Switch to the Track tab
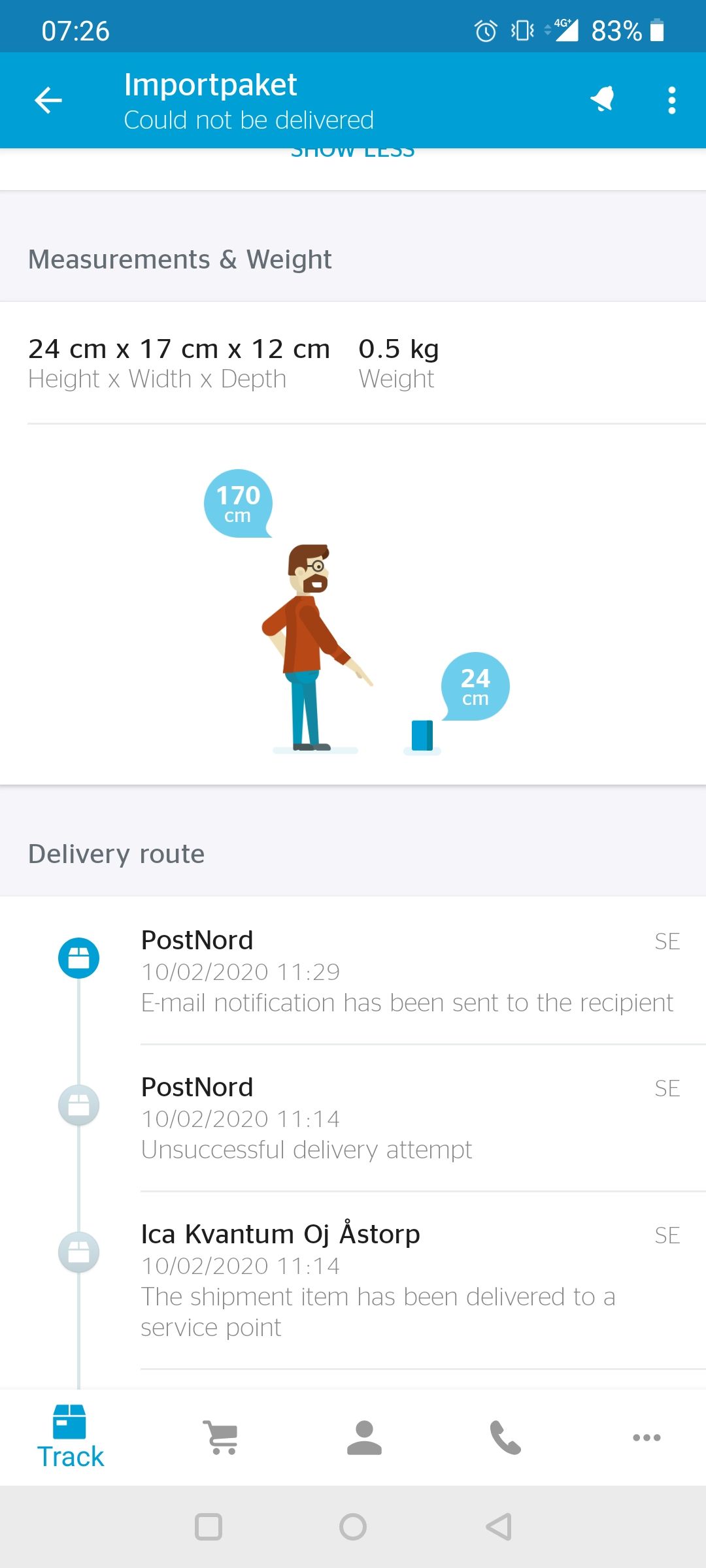The height and width of the screenshot is (1568, 706). [x=71, y=1437]
